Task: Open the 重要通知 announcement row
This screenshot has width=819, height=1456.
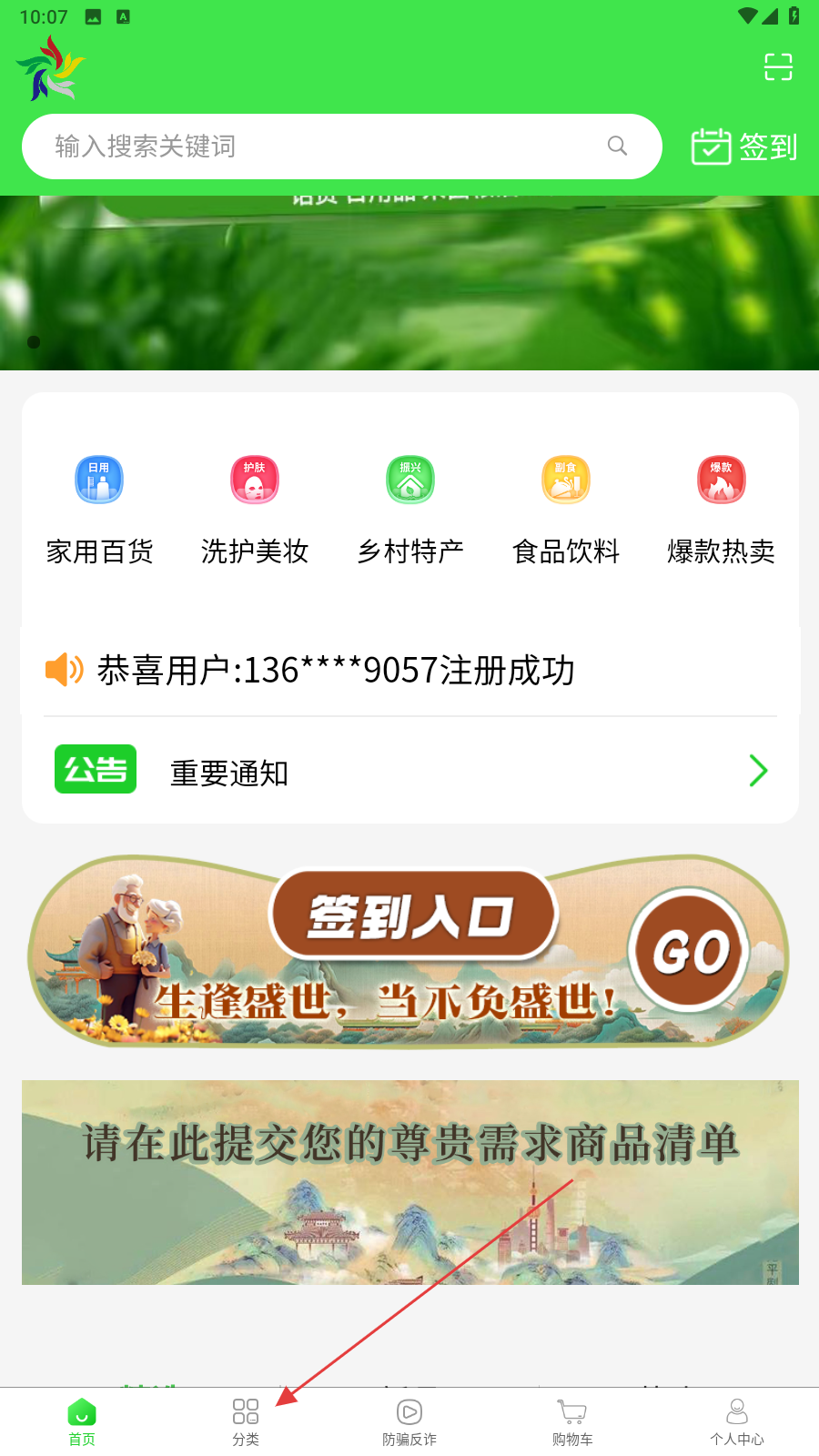Action: (x=409, y=772)
